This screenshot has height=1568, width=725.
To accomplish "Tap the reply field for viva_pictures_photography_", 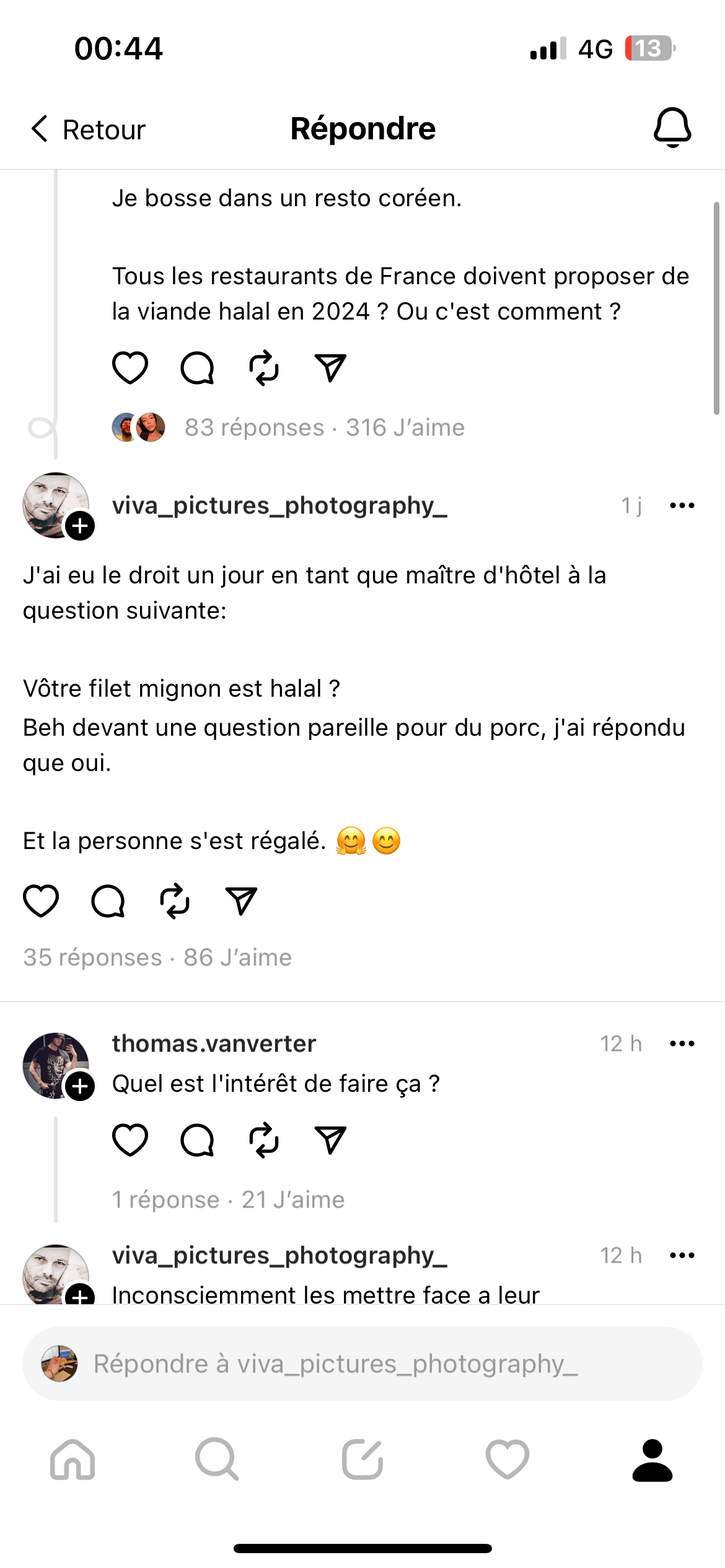I will 362,1364.
